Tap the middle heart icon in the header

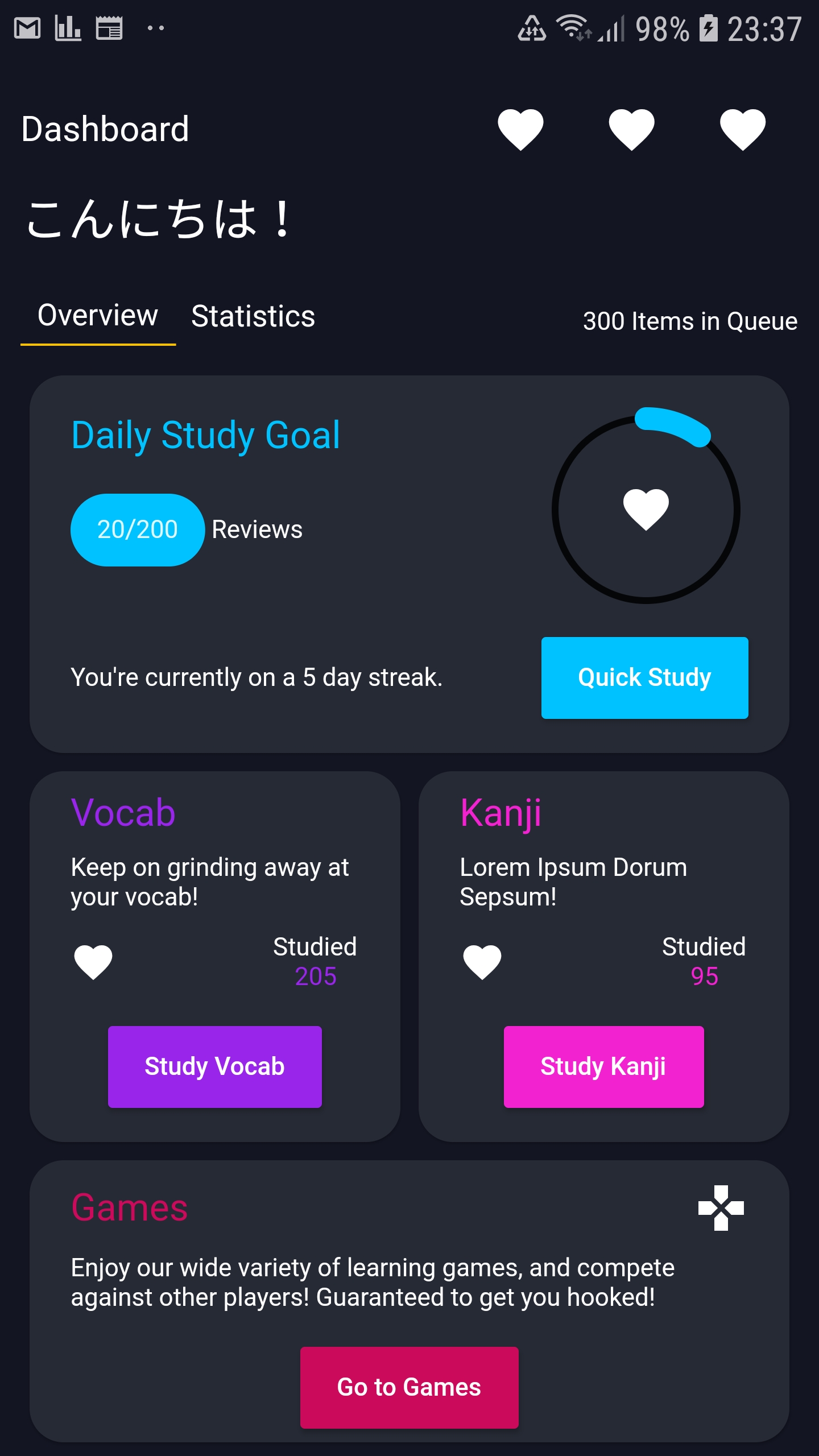coord(631,129)
